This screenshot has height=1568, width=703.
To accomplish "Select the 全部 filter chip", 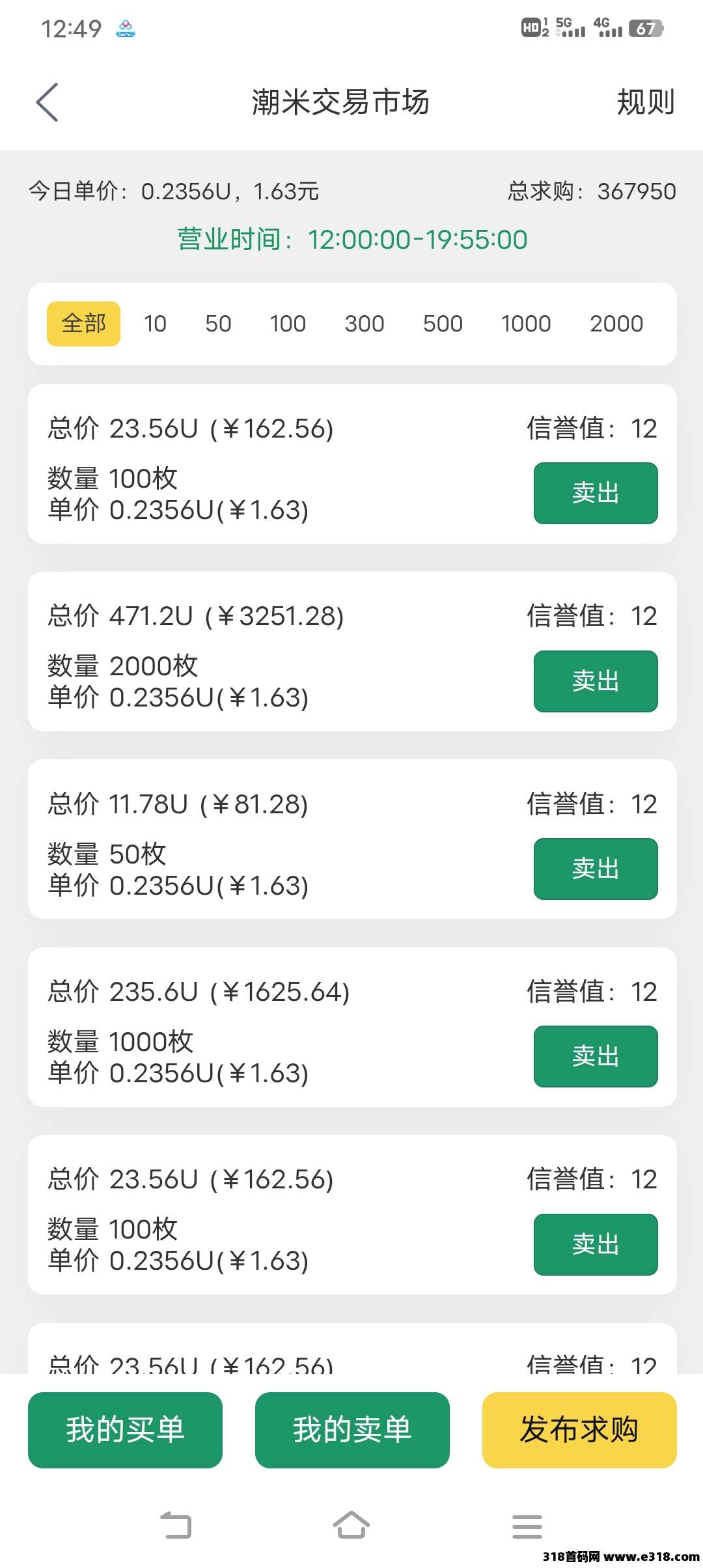I will point(83,324).
